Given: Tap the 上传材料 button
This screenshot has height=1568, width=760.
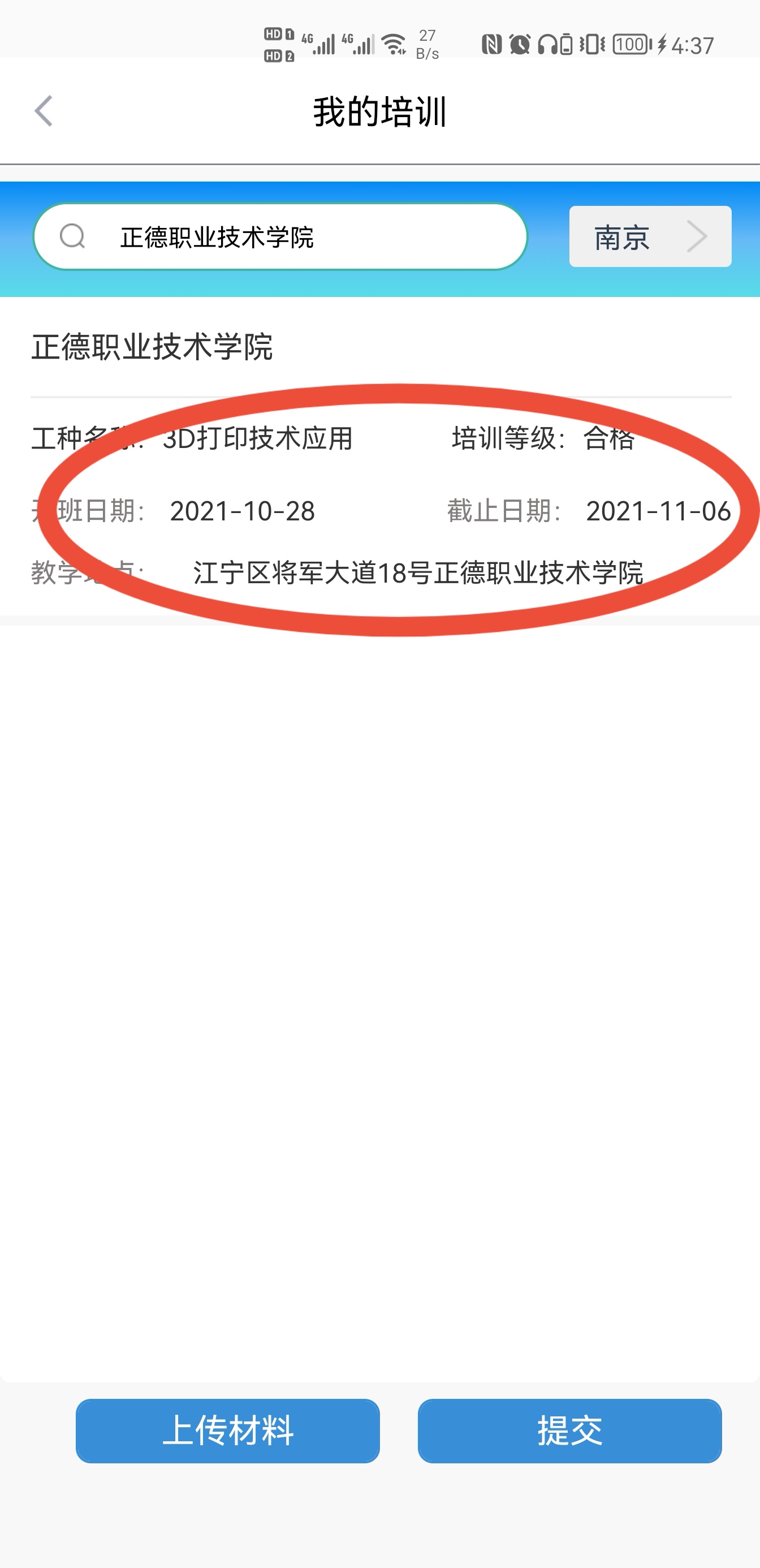Looking at the screenshot, I should [x=227, y=1431].
